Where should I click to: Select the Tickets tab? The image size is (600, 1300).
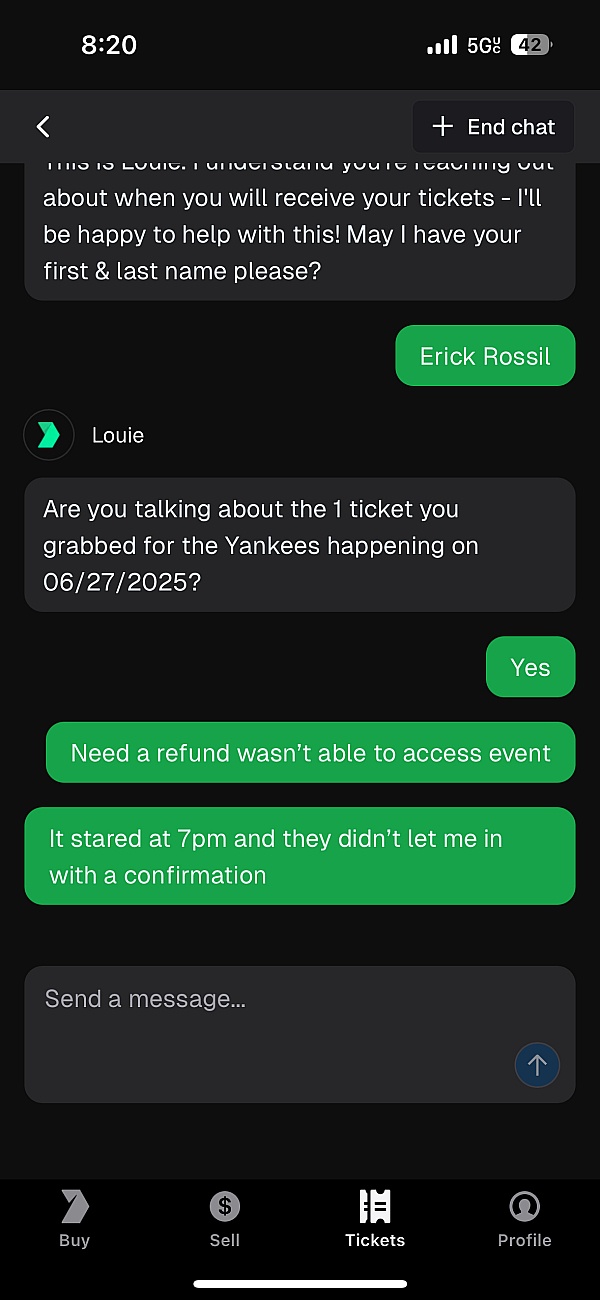375,1219
